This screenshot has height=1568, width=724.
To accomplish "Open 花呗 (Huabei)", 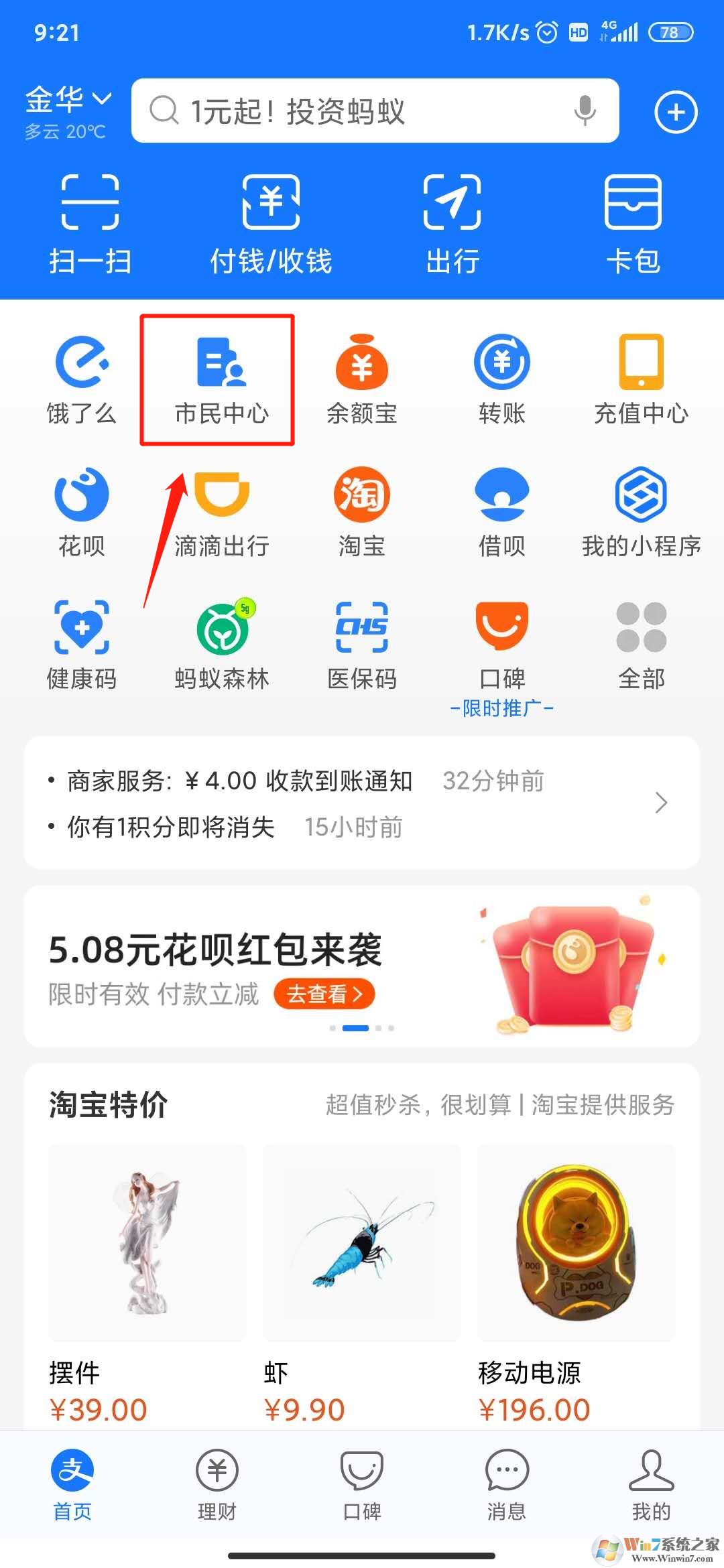I will (82, 511).
